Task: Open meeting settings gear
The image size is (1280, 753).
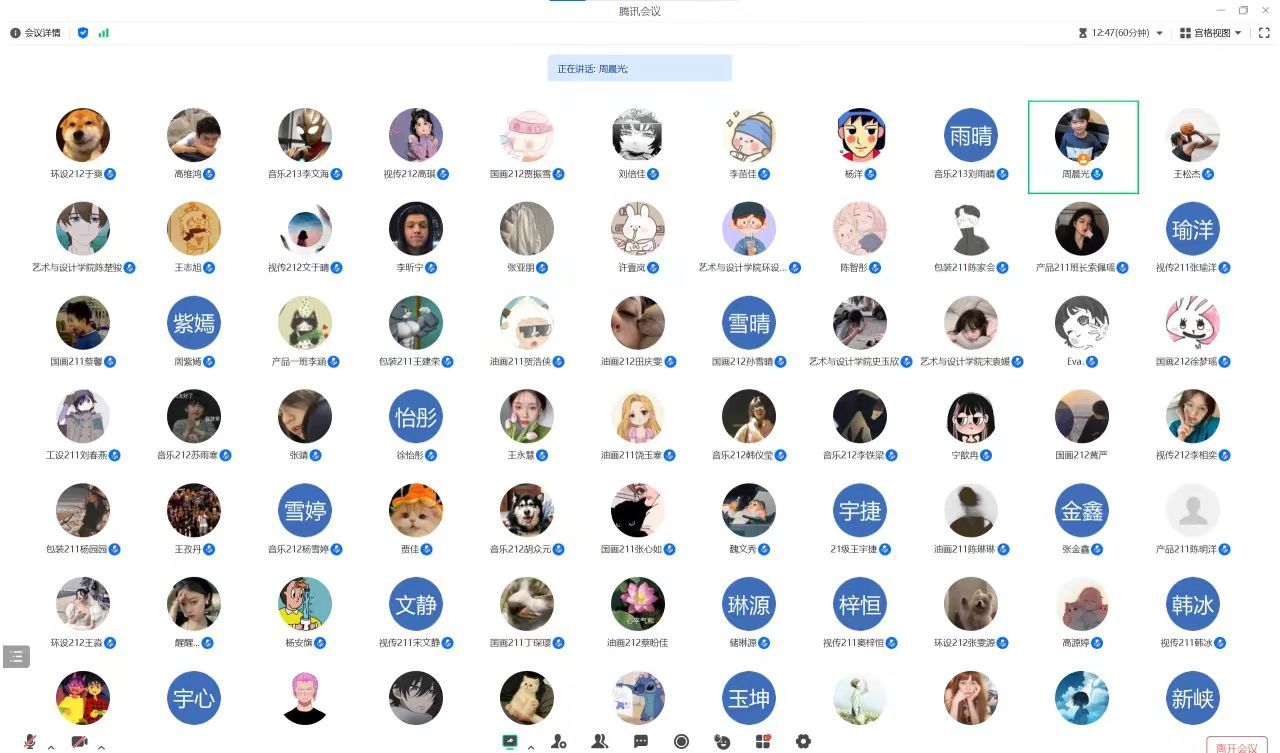Action: (x=803, y=741)
